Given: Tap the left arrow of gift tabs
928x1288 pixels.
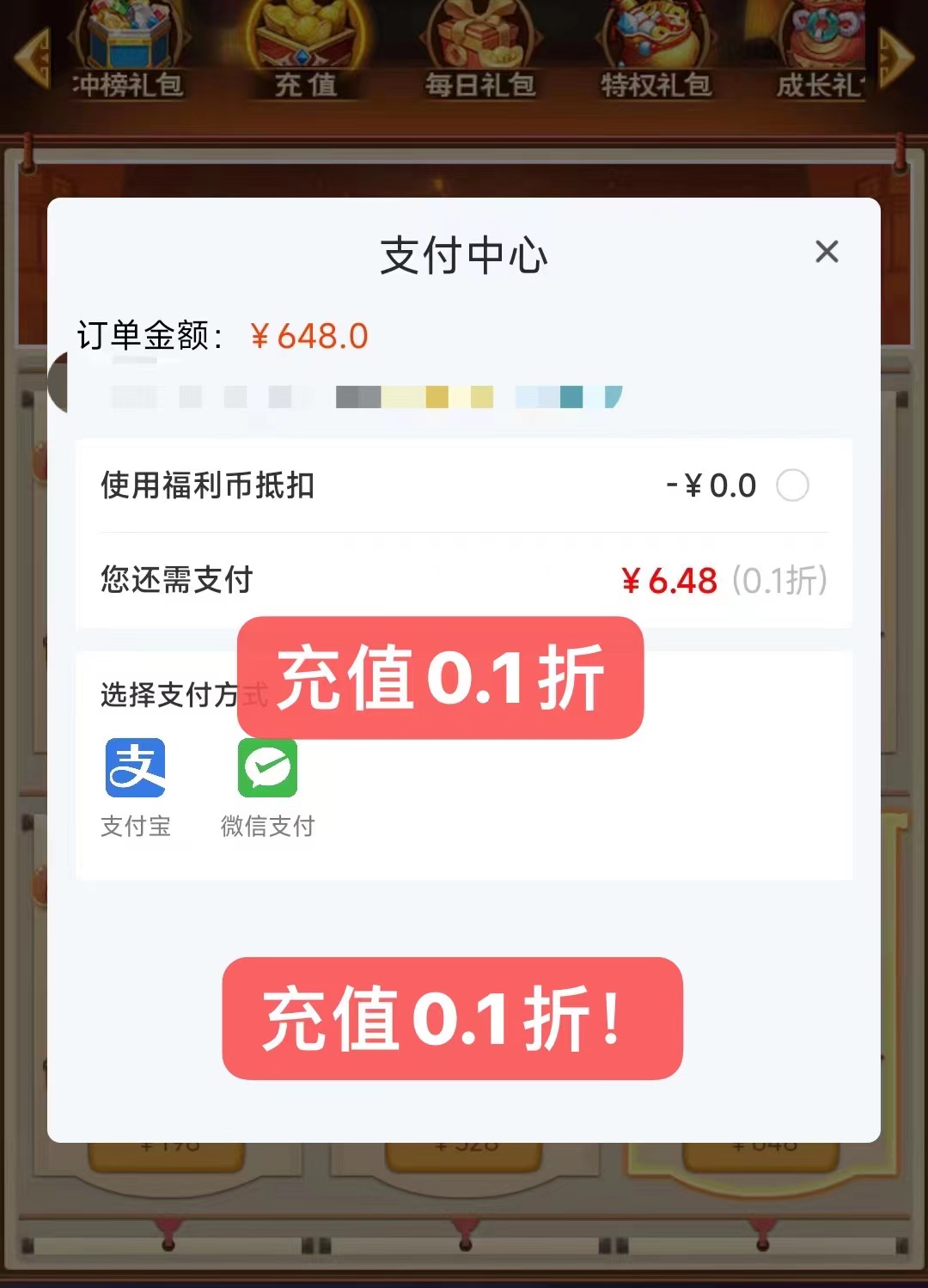Looking at the screenshot, I should tap(33, 58).
